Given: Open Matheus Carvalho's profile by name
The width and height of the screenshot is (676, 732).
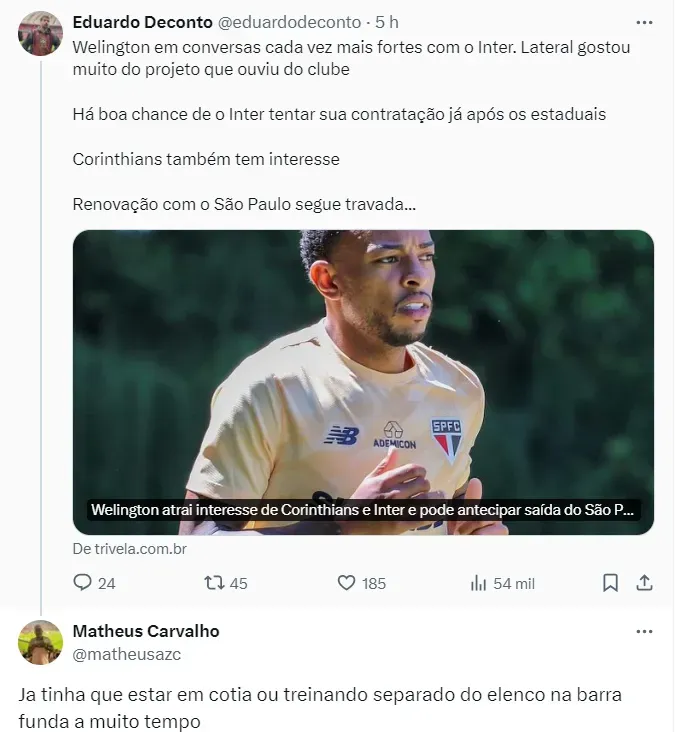Looking at the screenshot, I should [146, 631].
